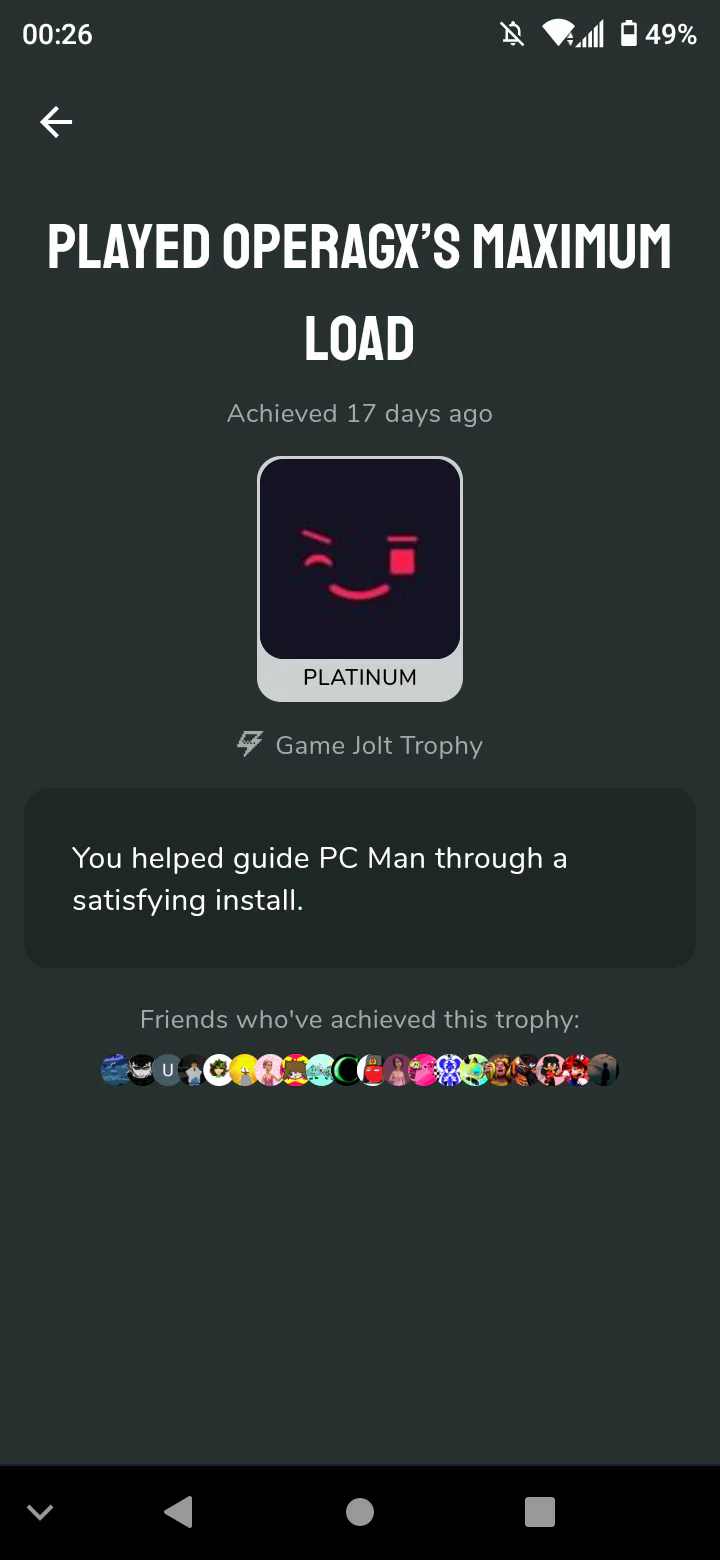Open the recent apps view
Screen dimensions: 720x1560
point(540,1512)
